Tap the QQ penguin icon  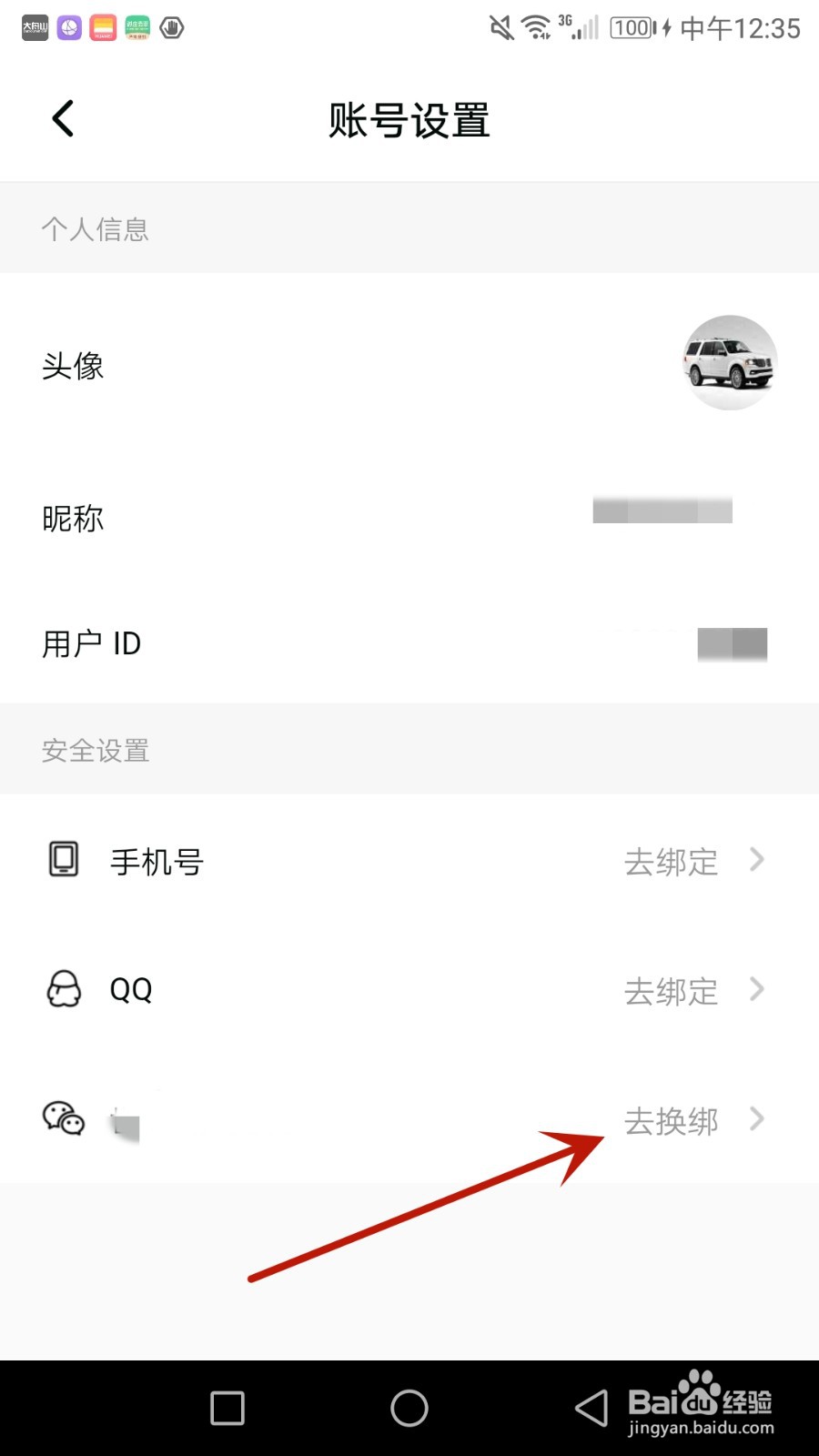(x=61, y=990)
